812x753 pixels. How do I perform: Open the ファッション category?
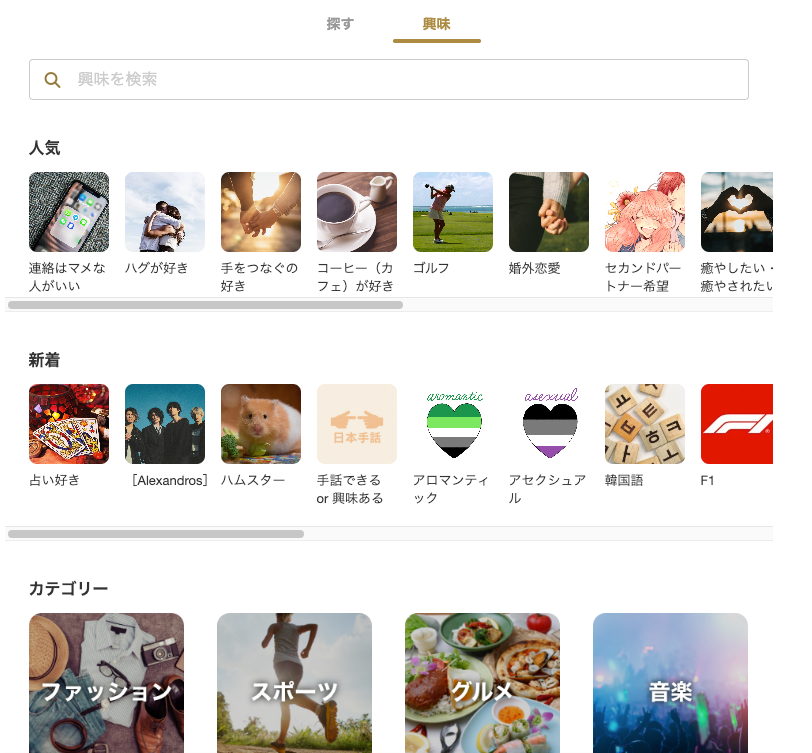[106, 684]
